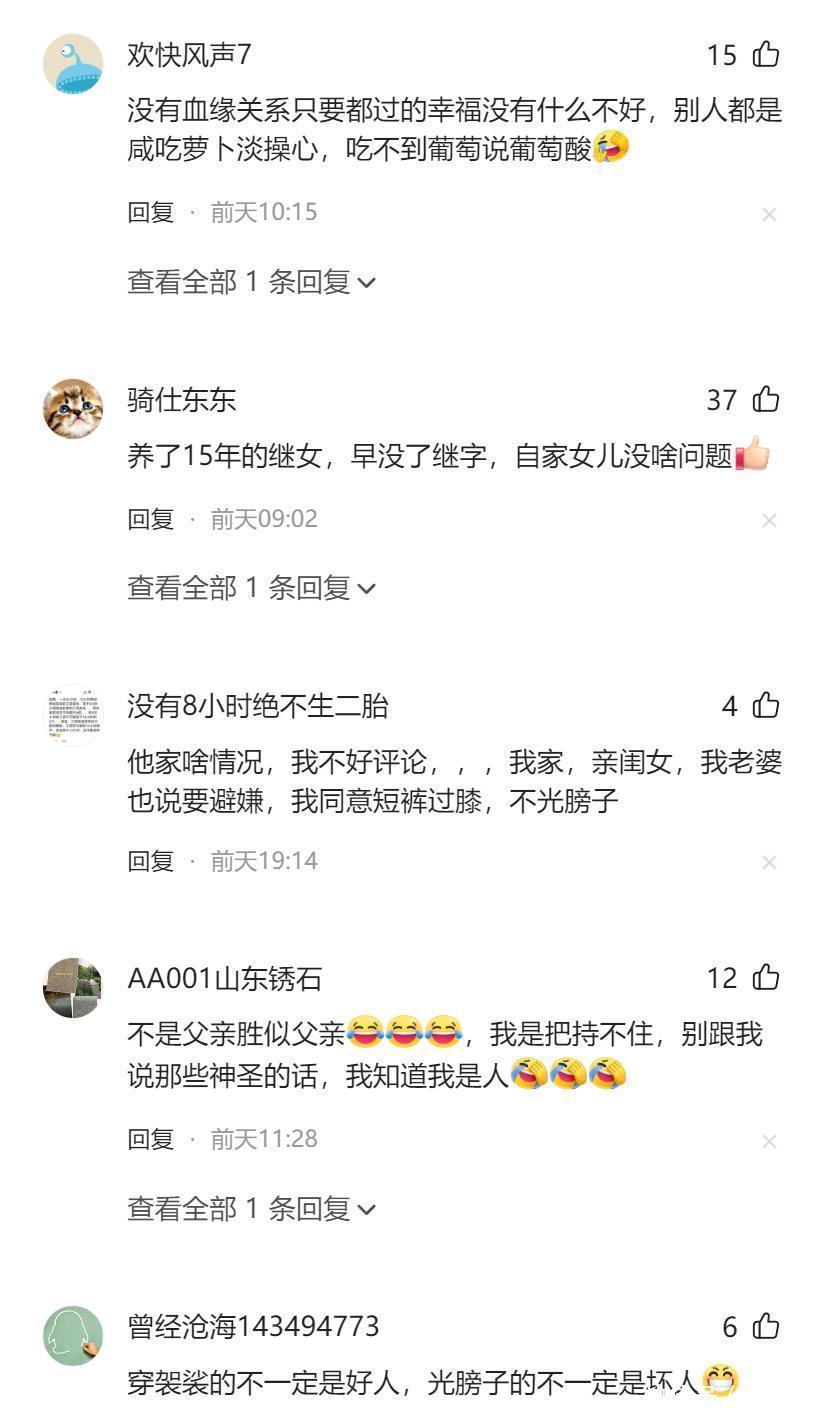
Task: Reply to AA001山东锈石's comment
Action: tap(151, 1139)
